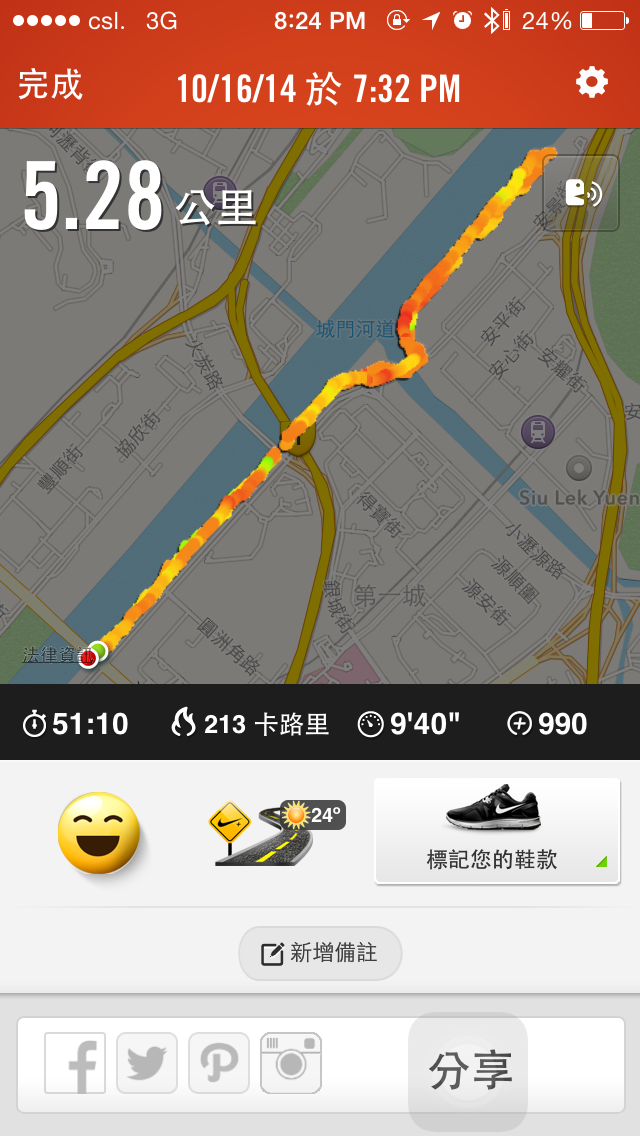Share the run to Twitter

point(147,1063)
